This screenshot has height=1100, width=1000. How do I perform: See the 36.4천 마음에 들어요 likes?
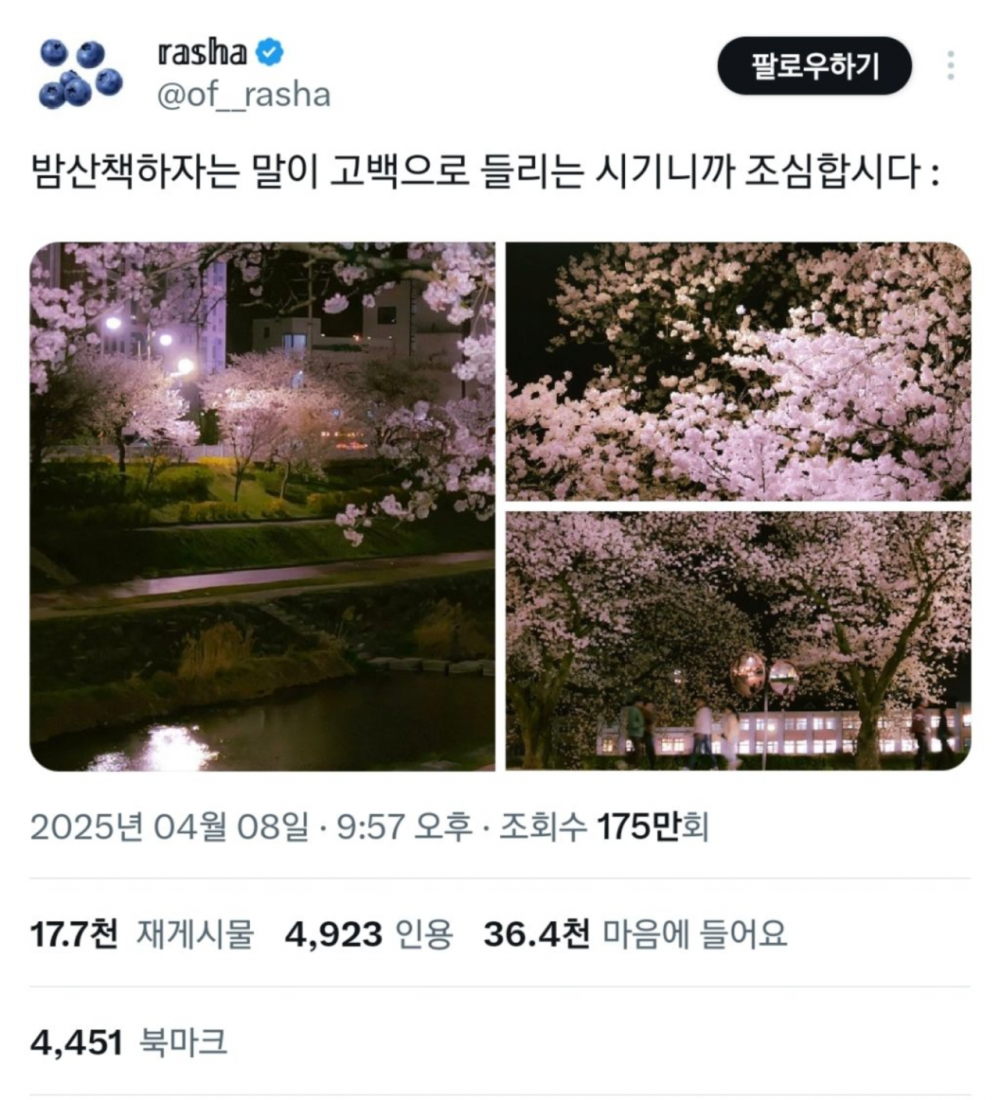635,934
